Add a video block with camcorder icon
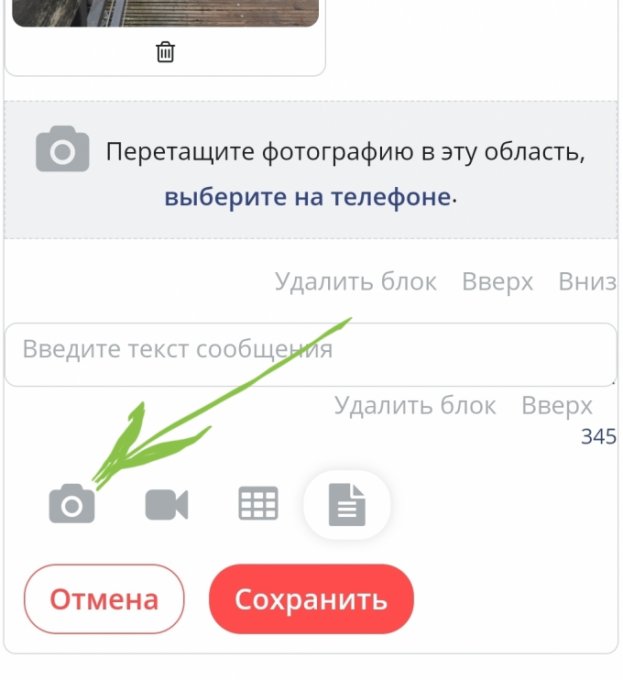 click(x=166, y=505)
